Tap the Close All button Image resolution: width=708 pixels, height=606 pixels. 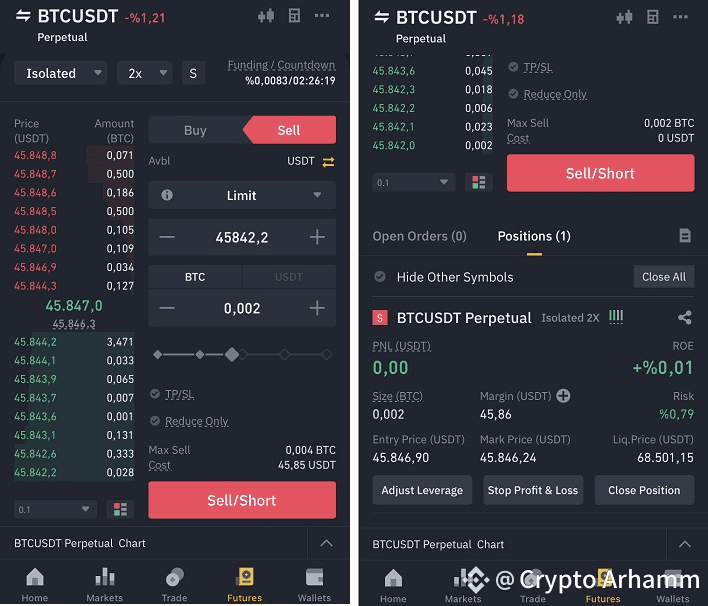663,277
